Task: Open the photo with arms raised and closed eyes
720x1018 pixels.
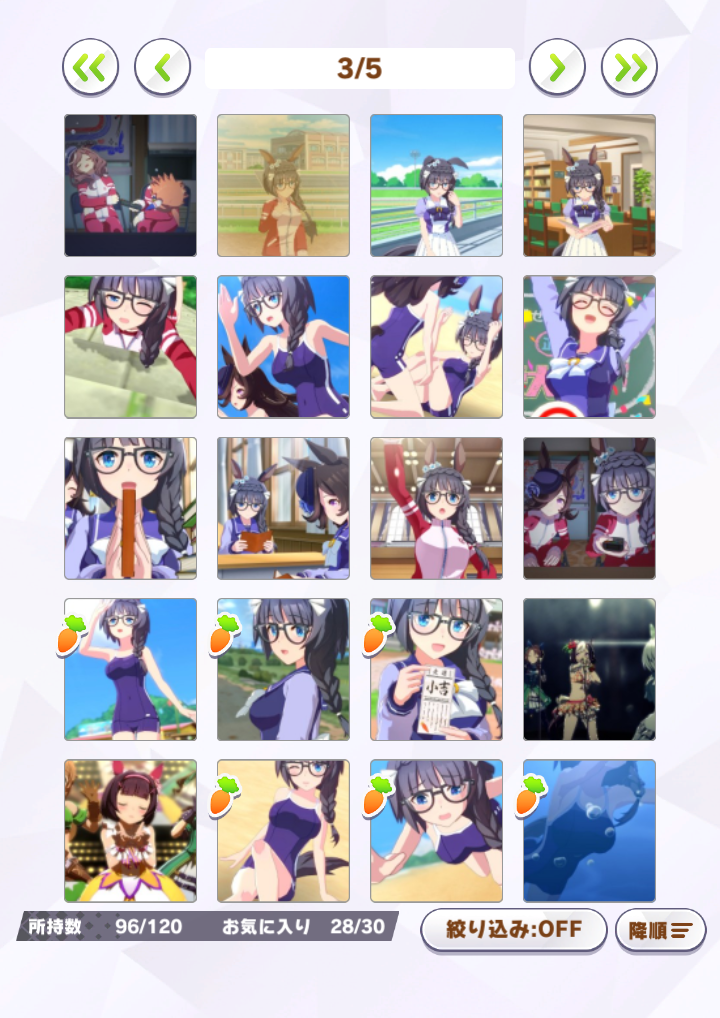Action: [x=589, y=347]
